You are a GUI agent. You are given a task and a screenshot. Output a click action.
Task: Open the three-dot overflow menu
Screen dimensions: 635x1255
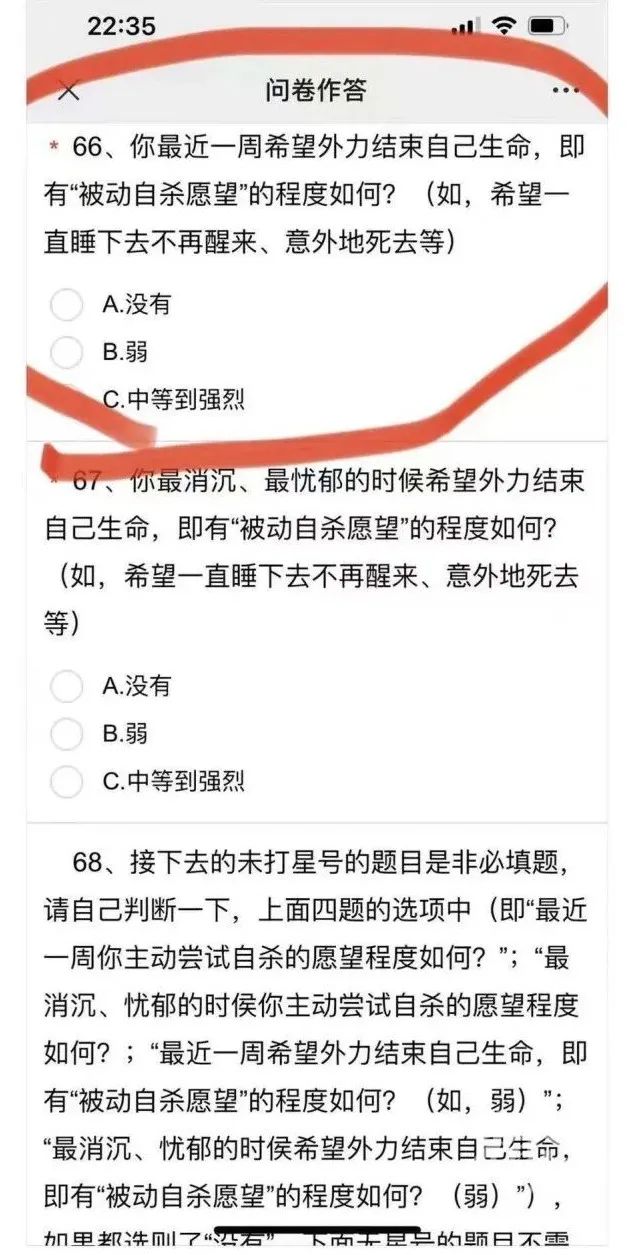click(565, 91)
